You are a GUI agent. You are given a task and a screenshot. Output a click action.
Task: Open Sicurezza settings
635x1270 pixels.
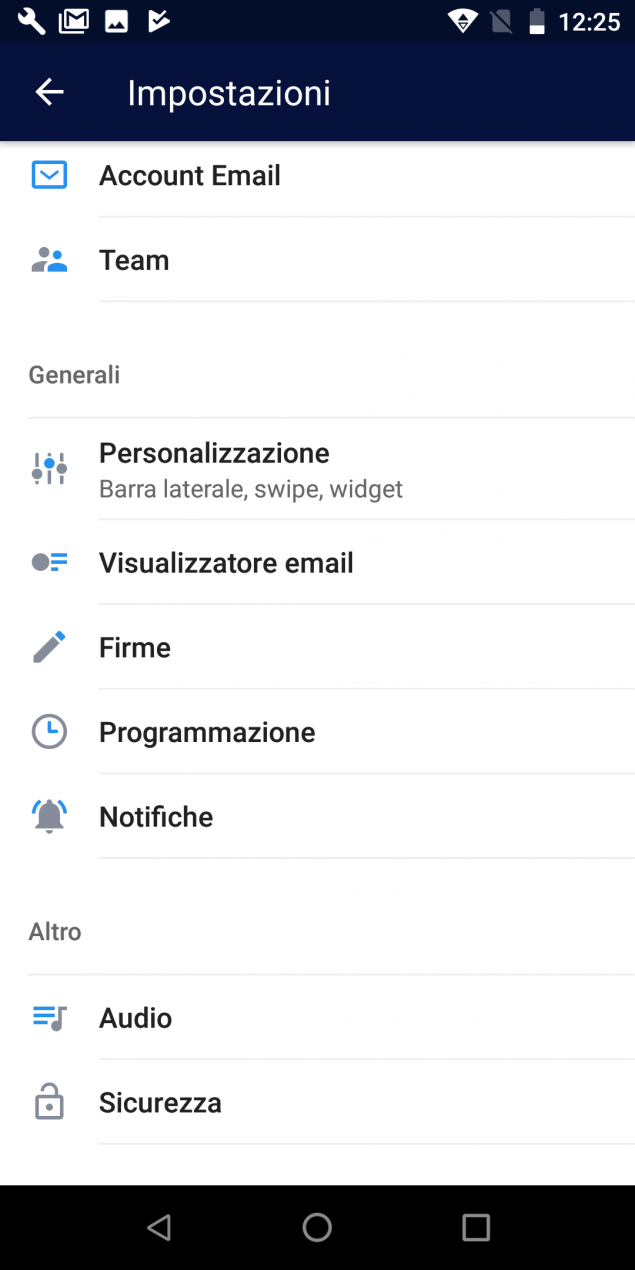point(317,1103)
